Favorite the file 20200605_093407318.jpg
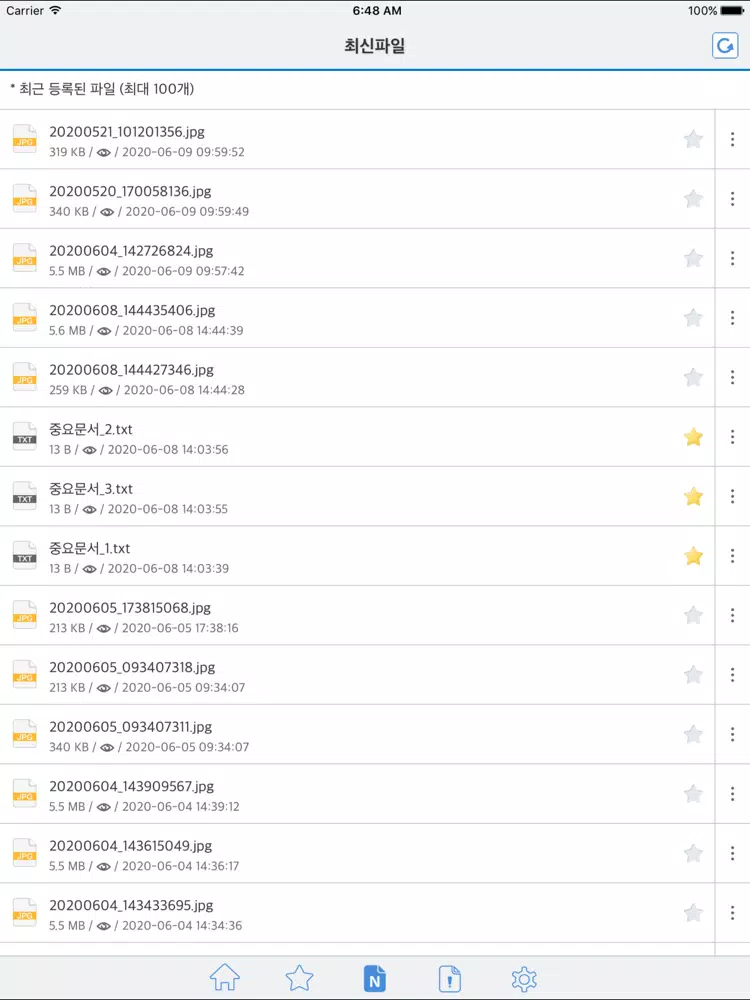The image size is (750, 1000). click(693, 675)
